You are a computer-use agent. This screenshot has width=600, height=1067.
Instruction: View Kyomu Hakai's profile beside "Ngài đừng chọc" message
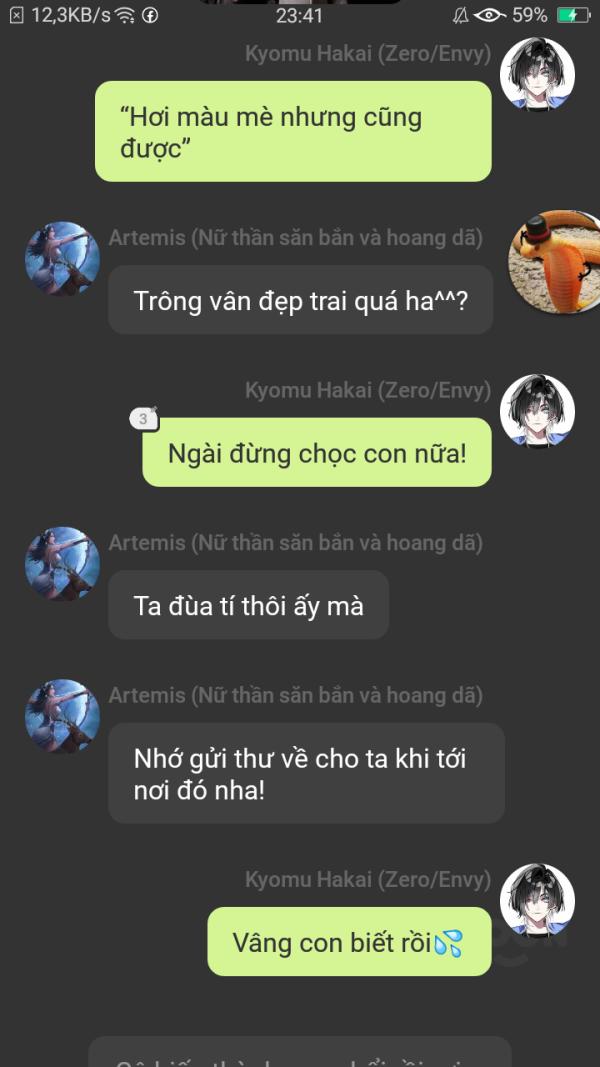(537, 411)
